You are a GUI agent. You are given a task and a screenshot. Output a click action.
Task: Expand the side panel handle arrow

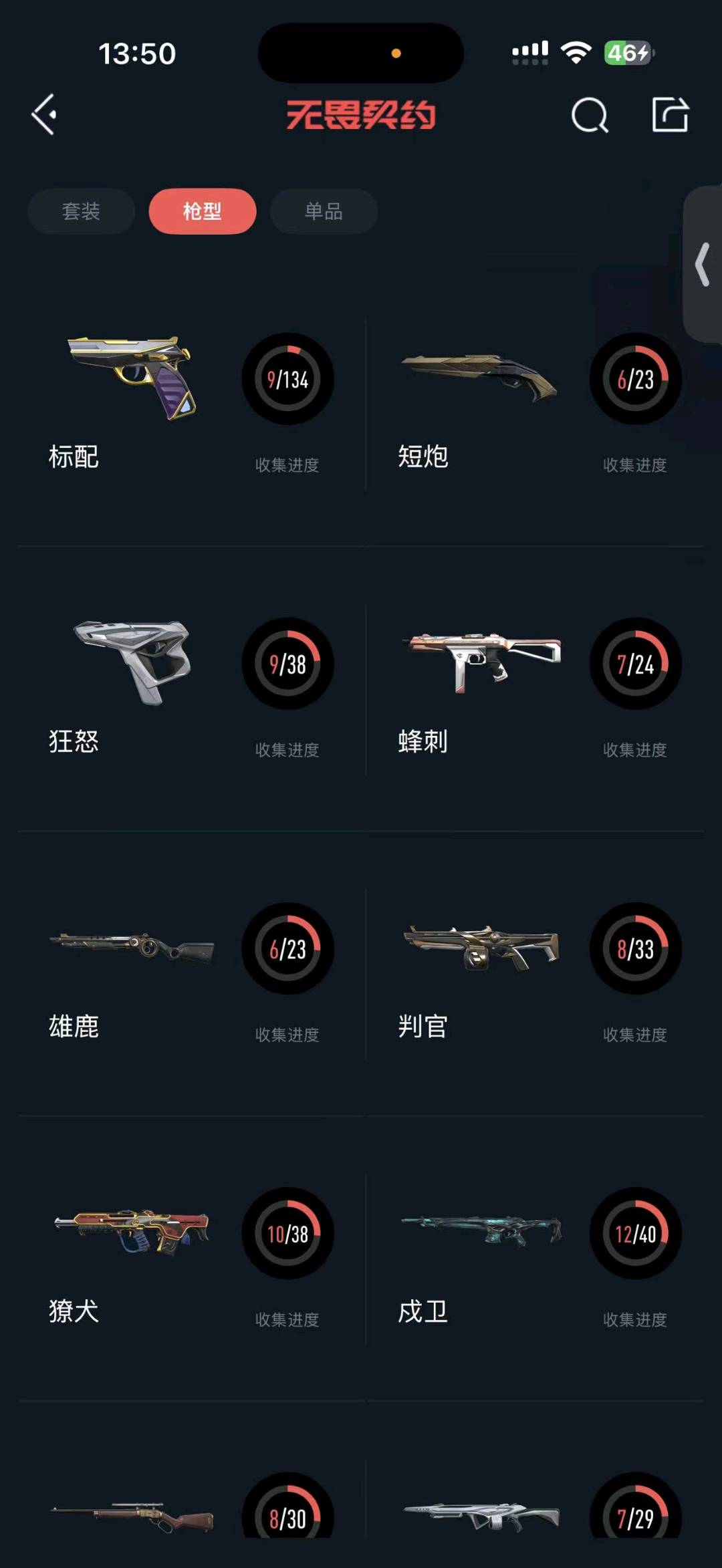pos(703,265)
